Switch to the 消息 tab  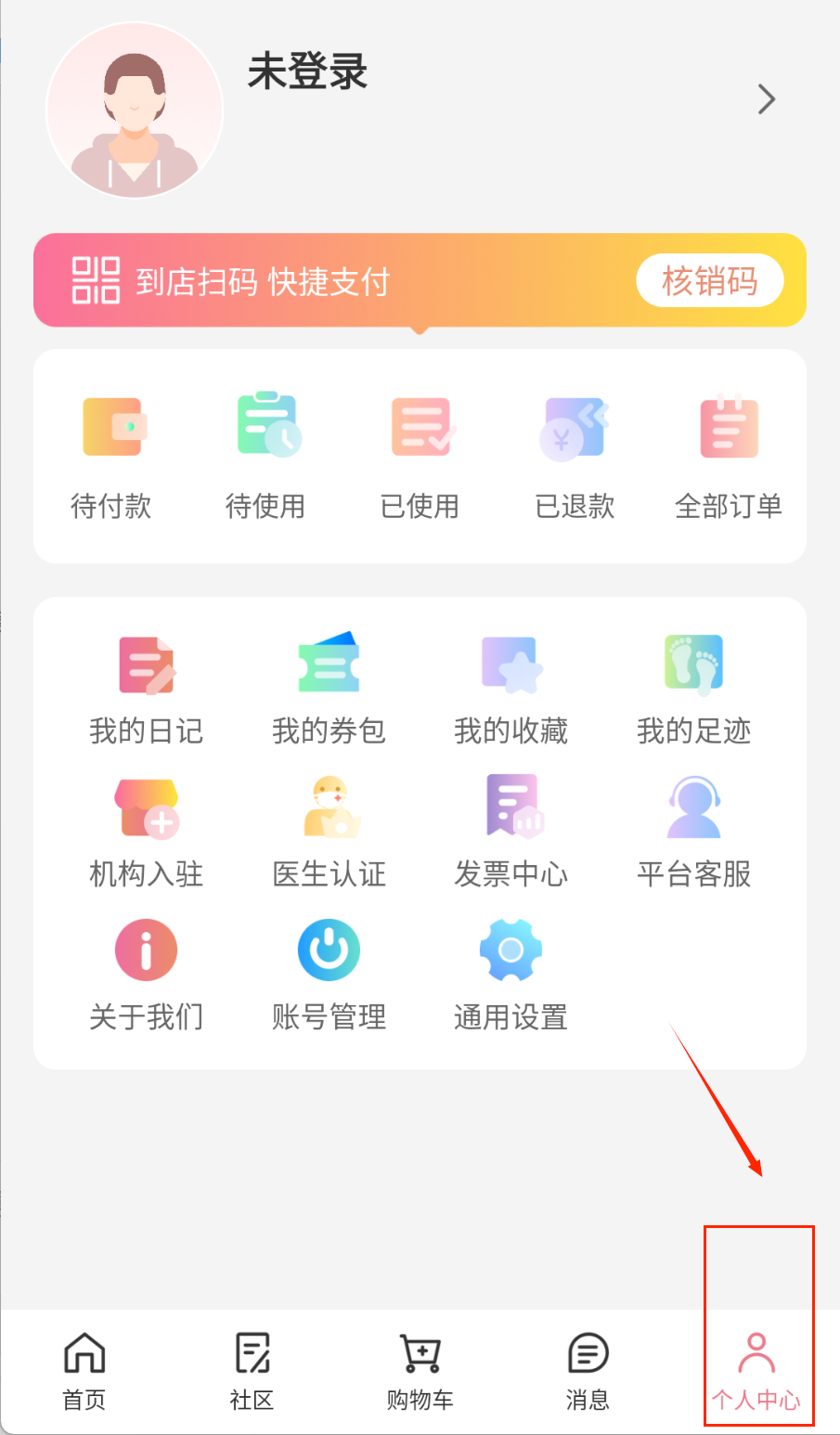588,1371
